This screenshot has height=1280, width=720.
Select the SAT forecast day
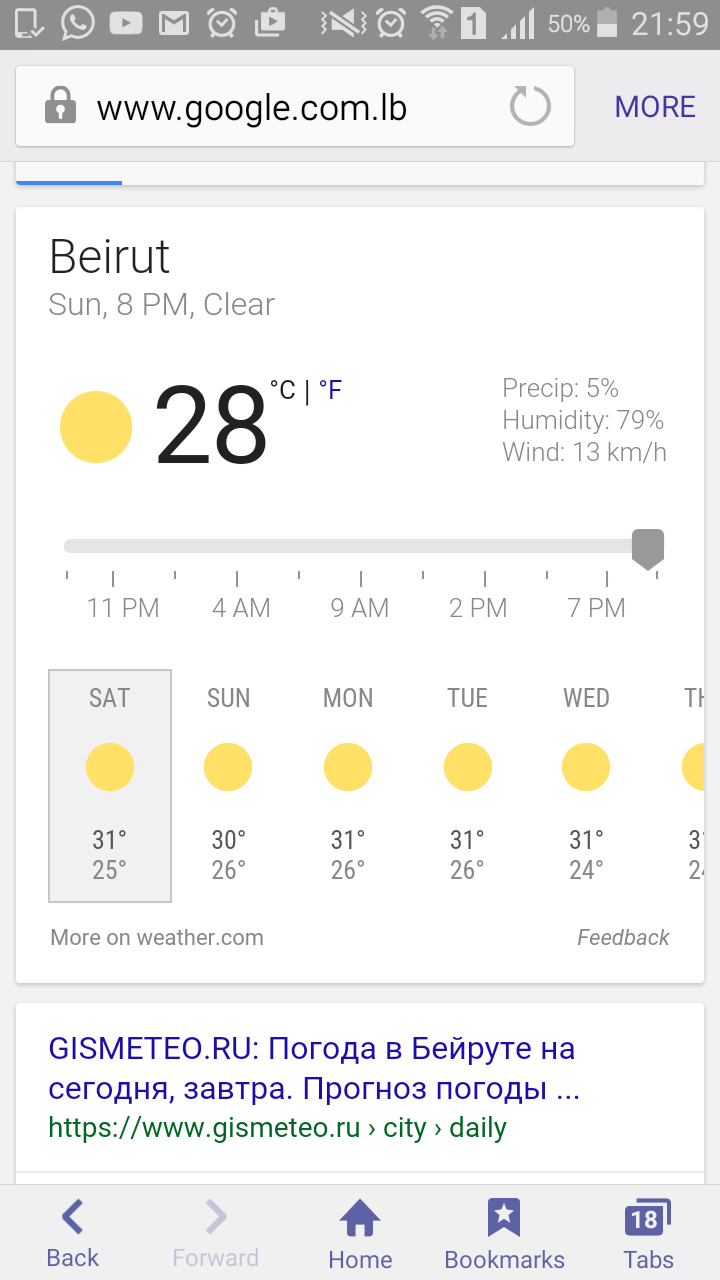[x=110, y=786]
